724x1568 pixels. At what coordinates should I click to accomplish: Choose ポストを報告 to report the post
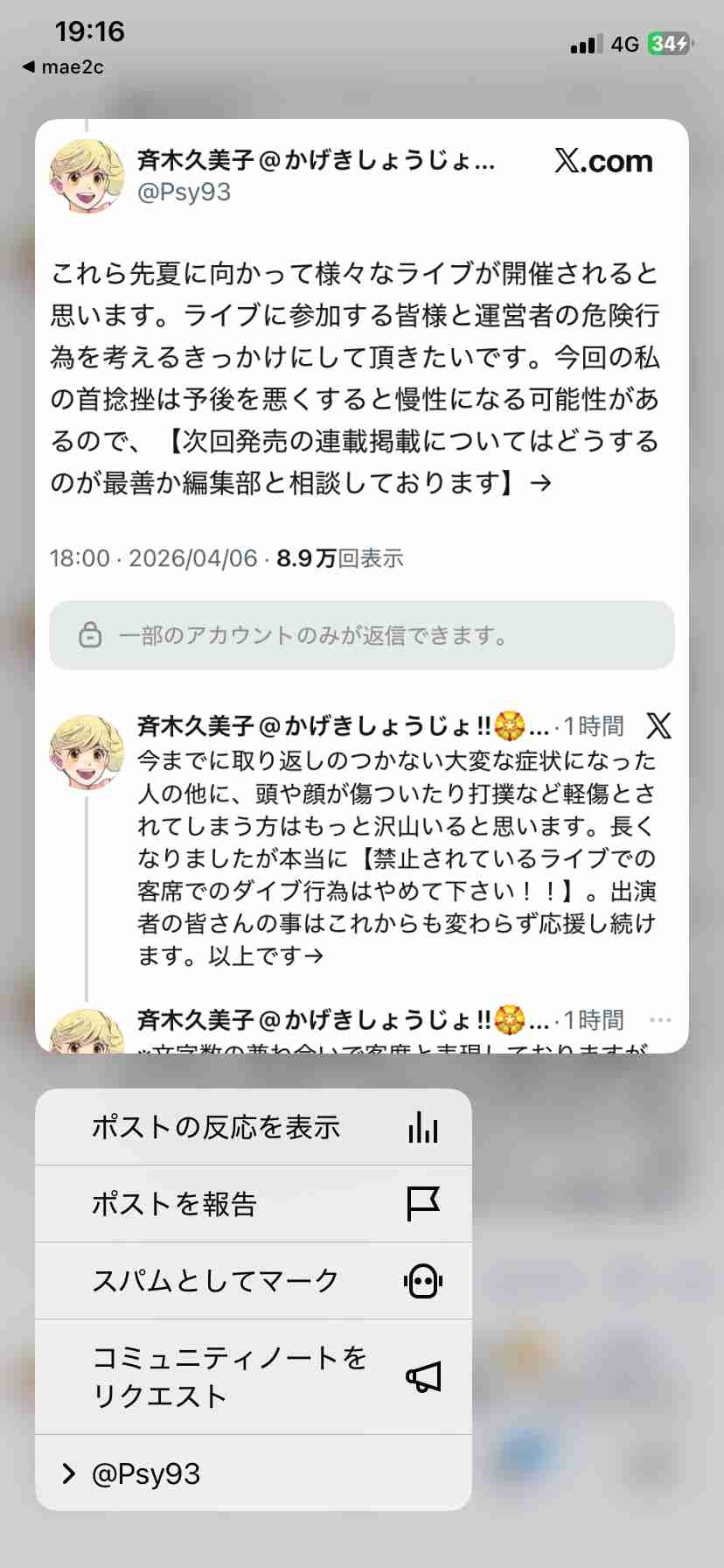pyautogui.click(x=253, y=1204)
